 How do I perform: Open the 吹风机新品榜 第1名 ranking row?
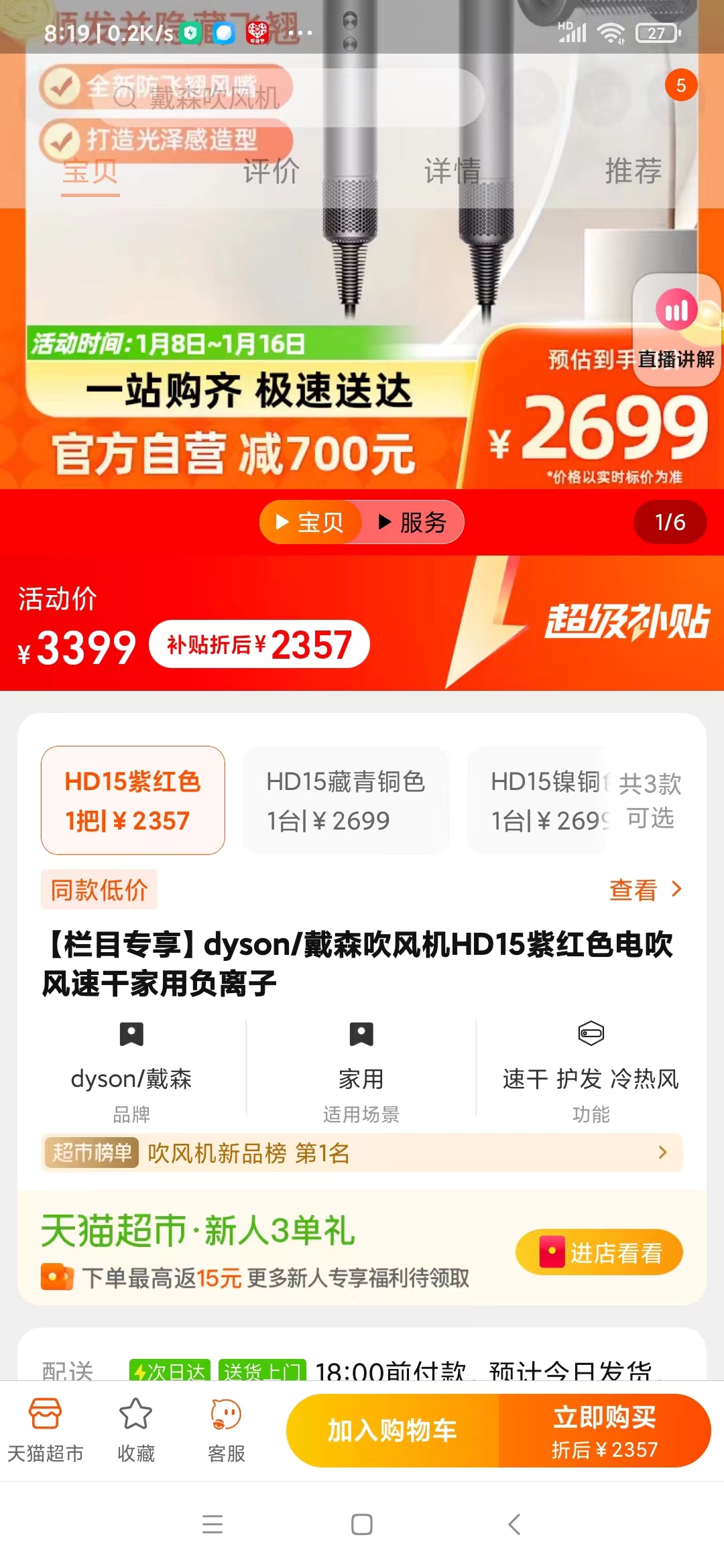coord(362,1153)
